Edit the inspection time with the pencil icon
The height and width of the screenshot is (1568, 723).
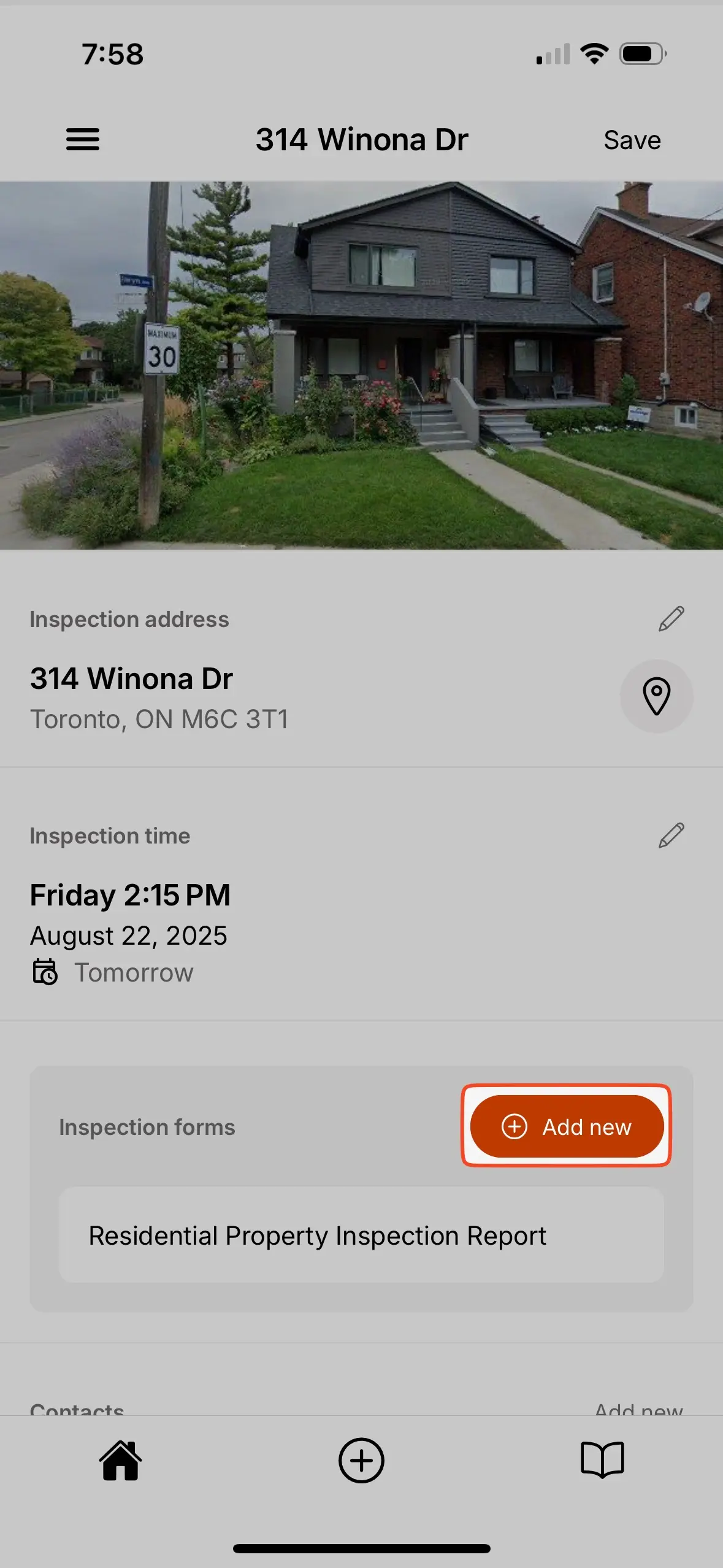[x=671, y=836]
